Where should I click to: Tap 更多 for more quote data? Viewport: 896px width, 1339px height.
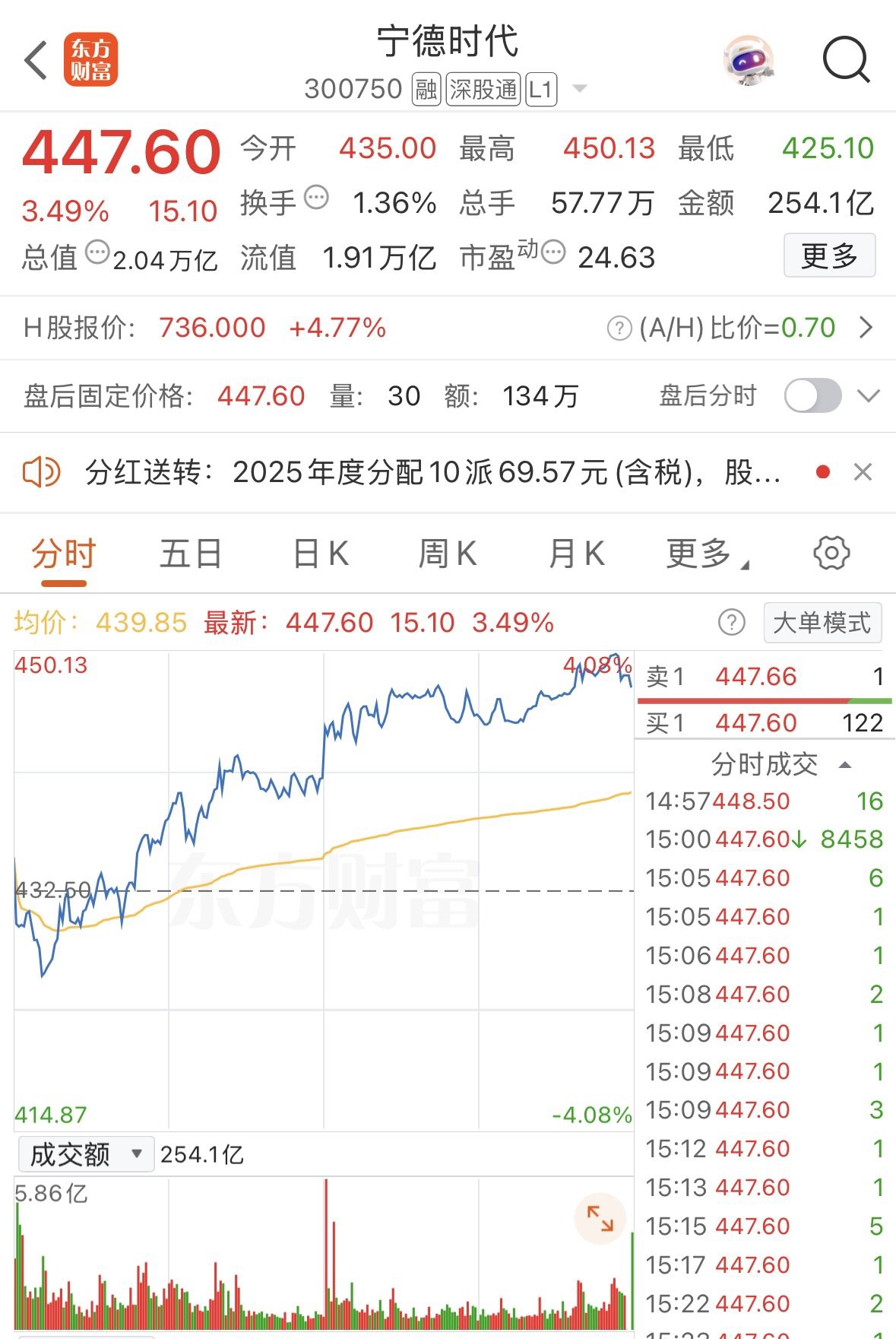click(x=829, y=255)
